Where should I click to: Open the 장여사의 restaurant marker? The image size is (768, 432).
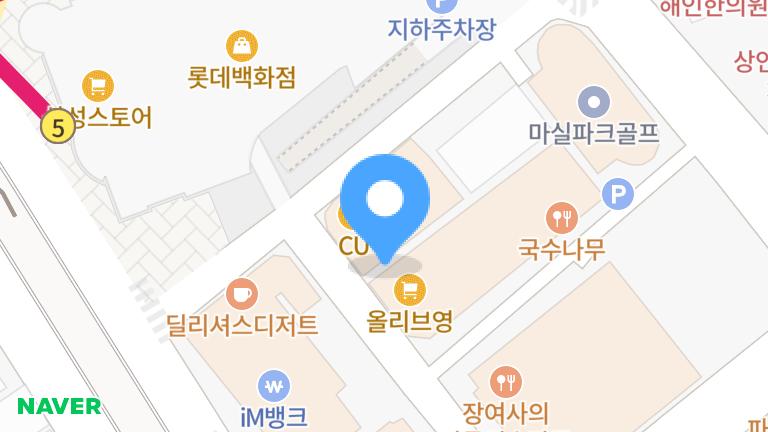click(507, 381)
